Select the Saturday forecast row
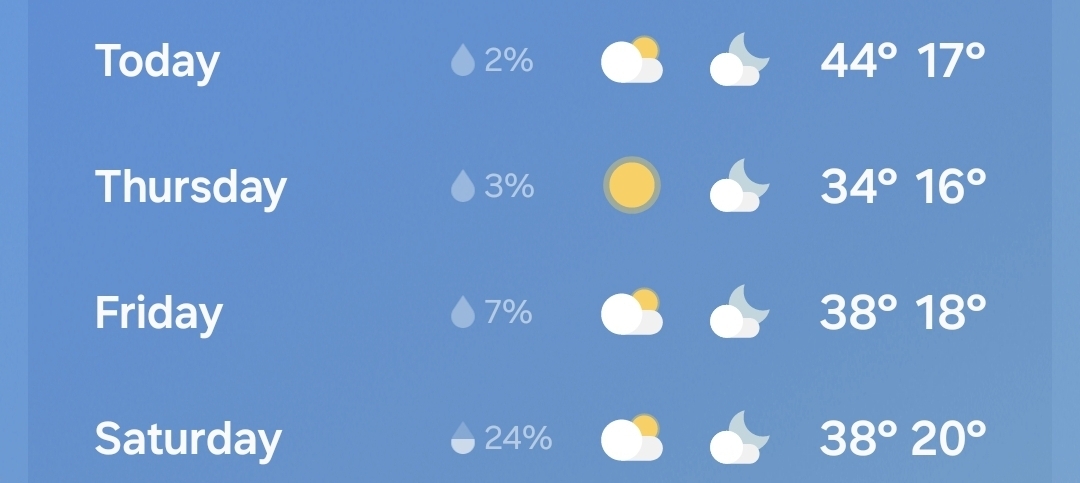1080x483 pixels. 540,438
